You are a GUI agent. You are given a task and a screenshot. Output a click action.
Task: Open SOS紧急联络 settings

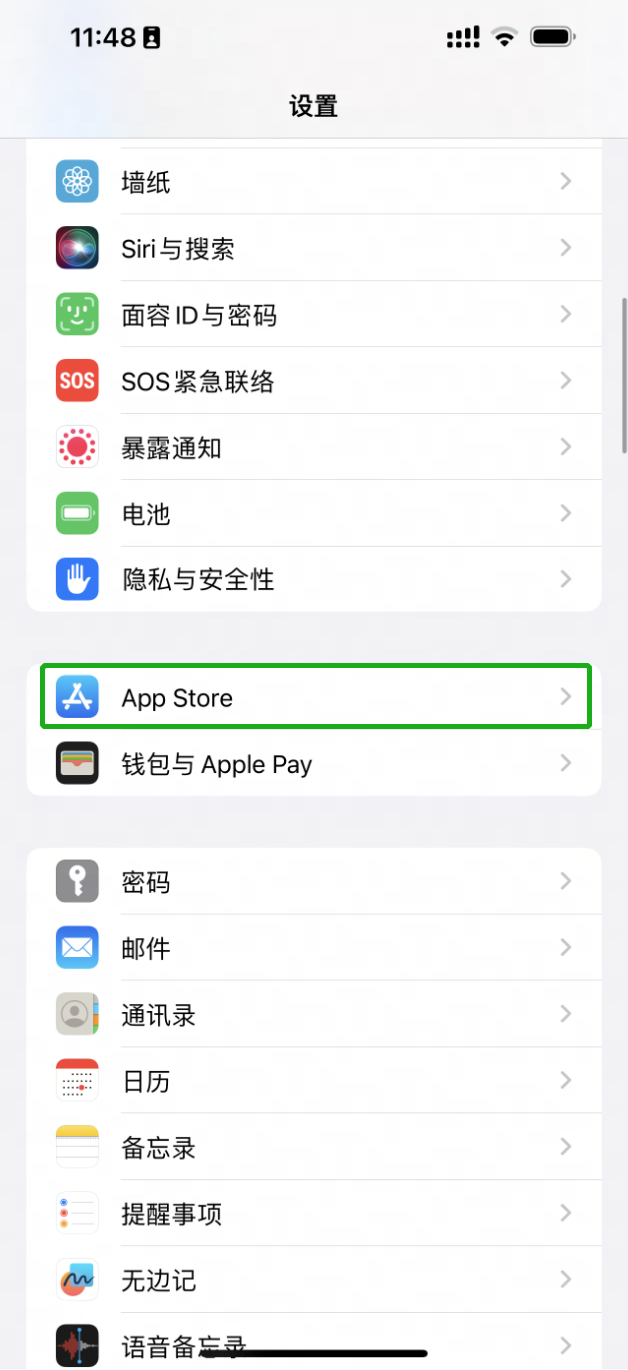[x=314, y=381]
